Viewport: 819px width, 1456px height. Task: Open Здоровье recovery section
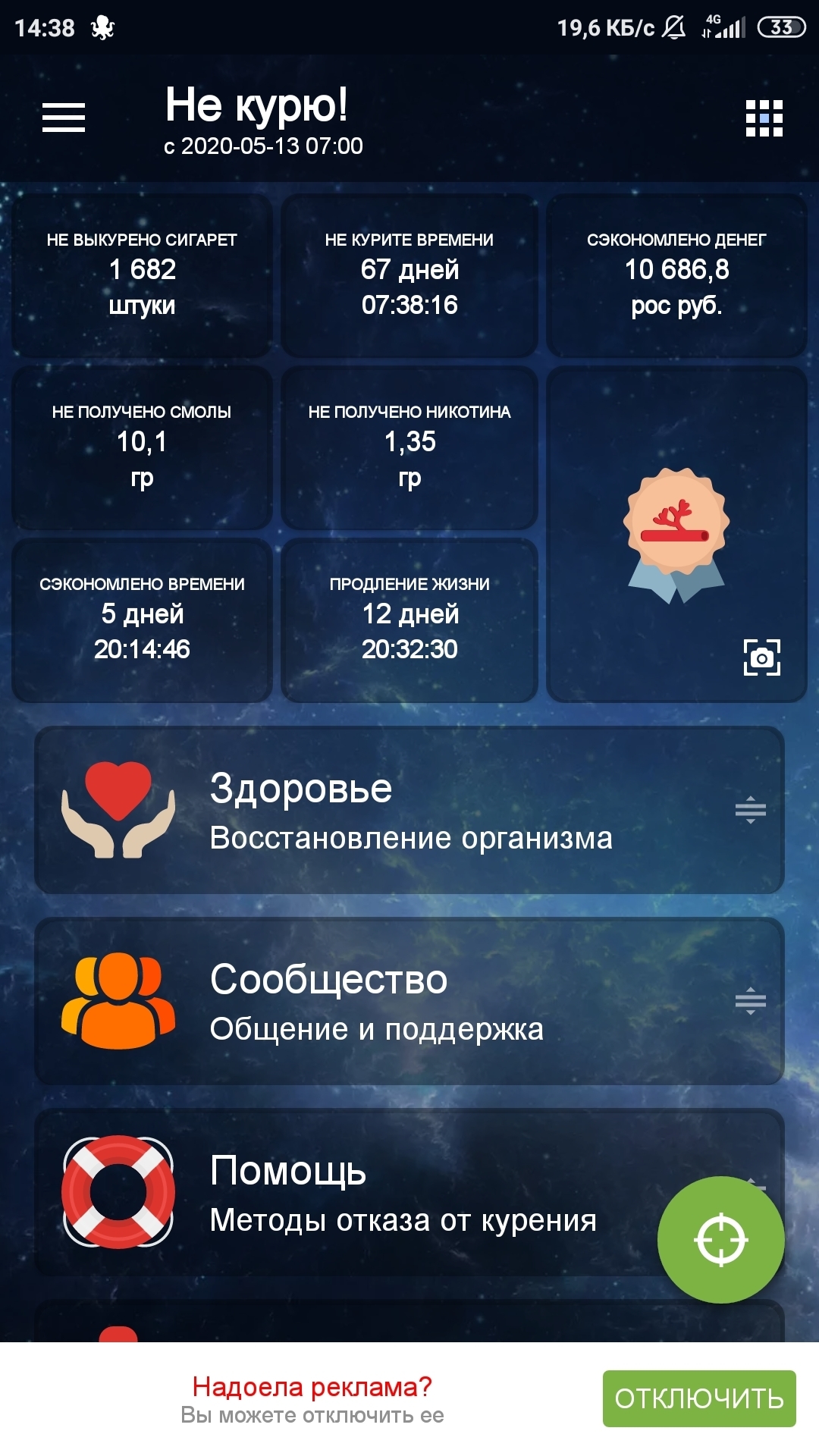pos(409,810)
